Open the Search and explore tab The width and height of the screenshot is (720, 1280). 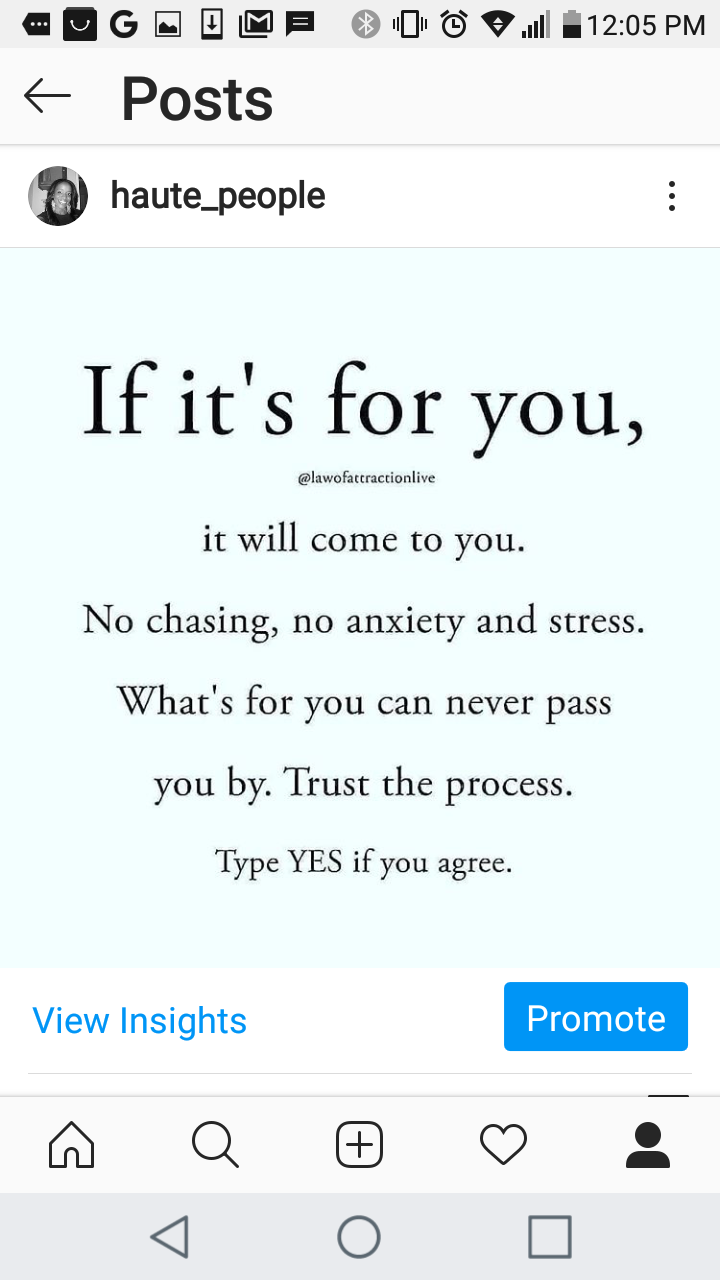(216, 1144)
